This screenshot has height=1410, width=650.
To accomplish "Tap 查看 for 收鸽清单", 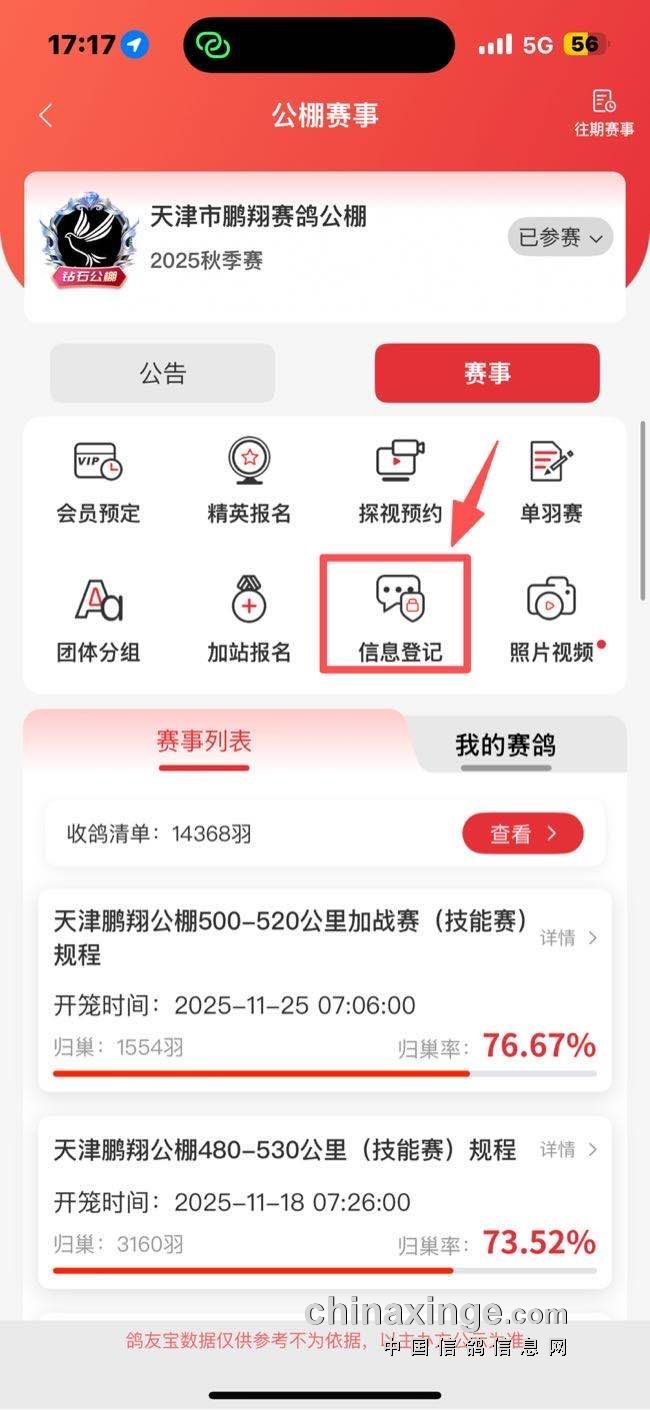I will click(x=522, y=833).
